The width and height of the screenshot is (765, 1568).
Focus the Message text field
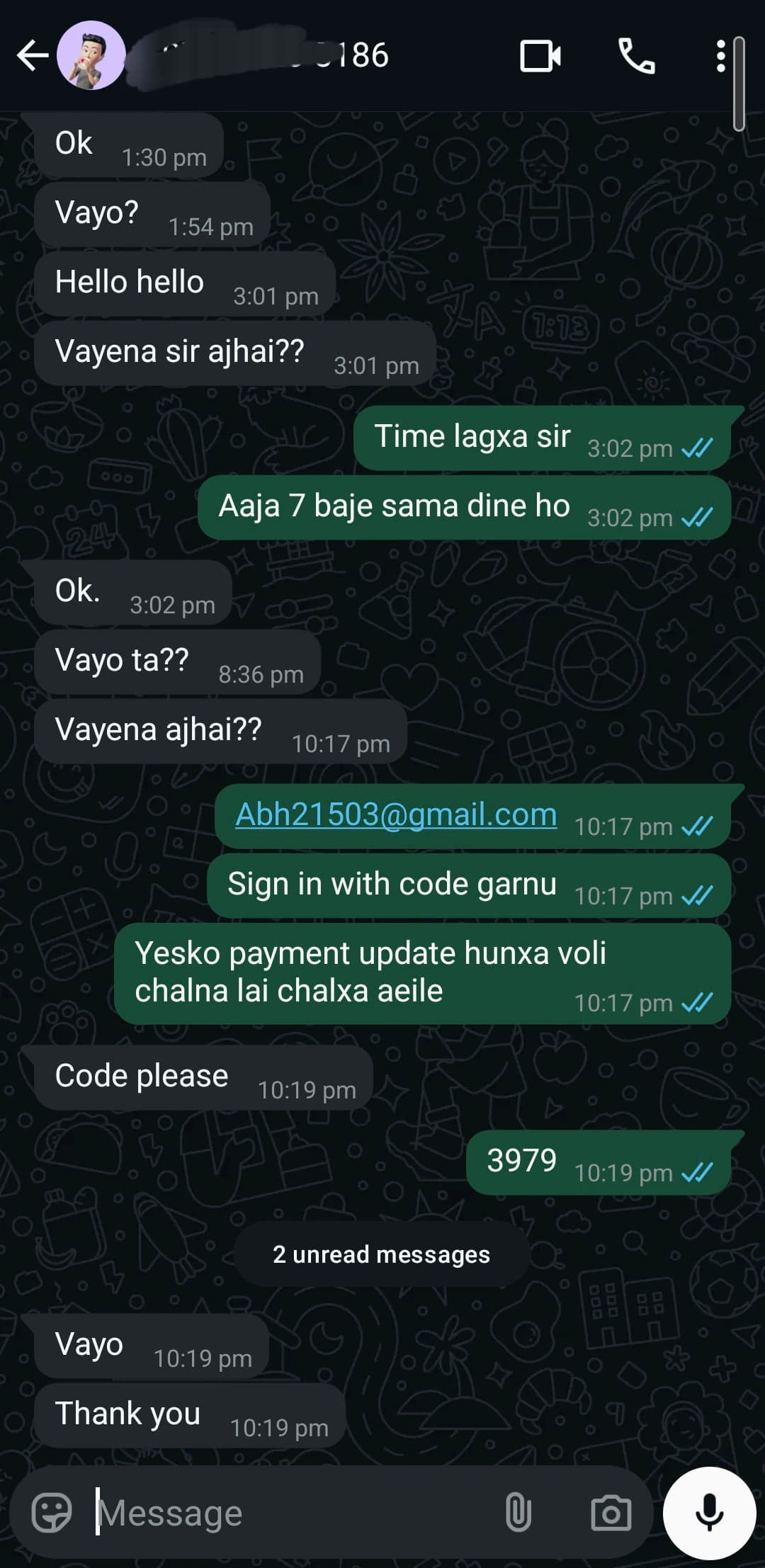(x=283, y=1513)
